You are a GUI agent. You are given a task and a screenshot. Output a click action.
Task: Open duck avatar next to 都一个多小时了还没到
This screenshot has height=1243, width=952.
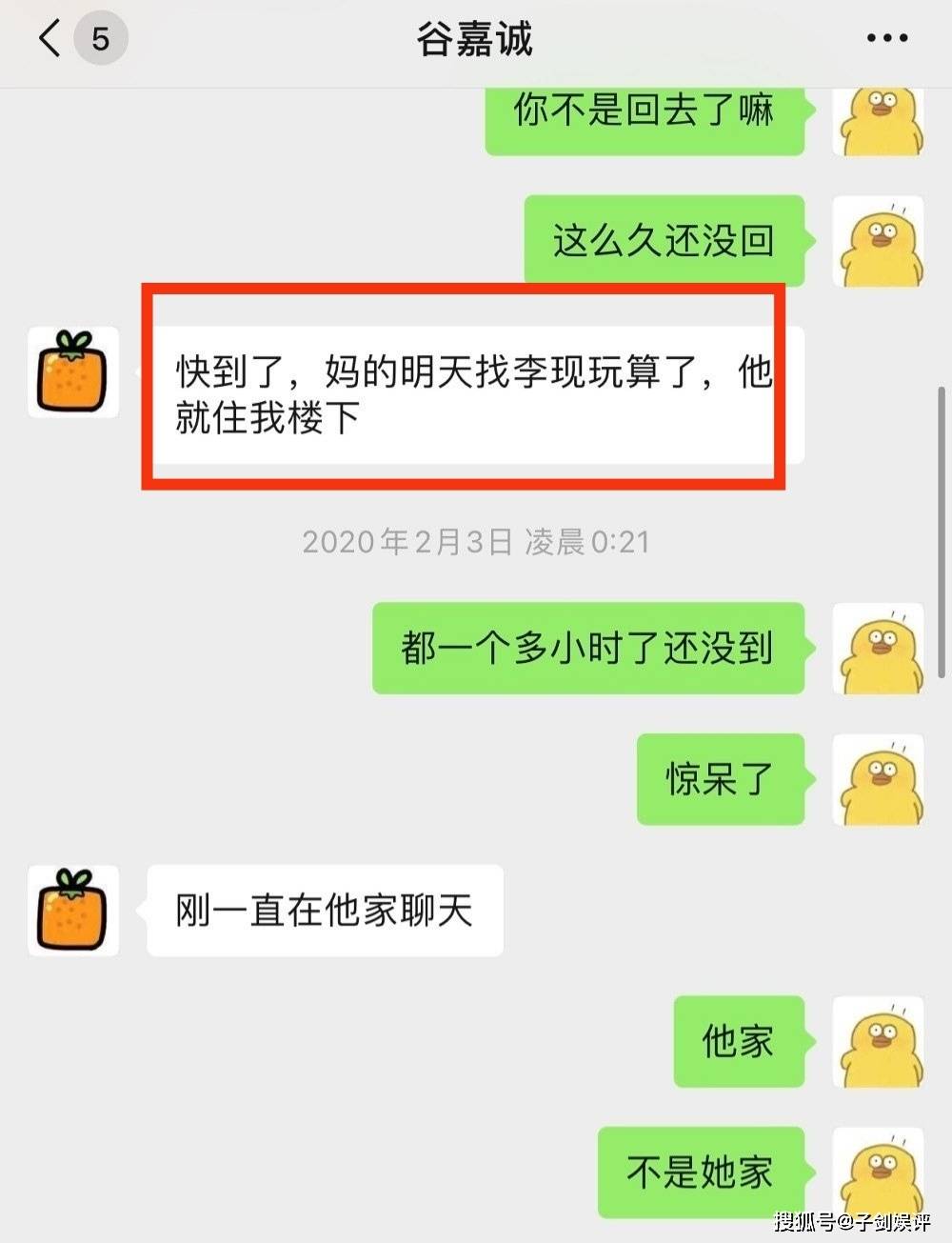878,648
